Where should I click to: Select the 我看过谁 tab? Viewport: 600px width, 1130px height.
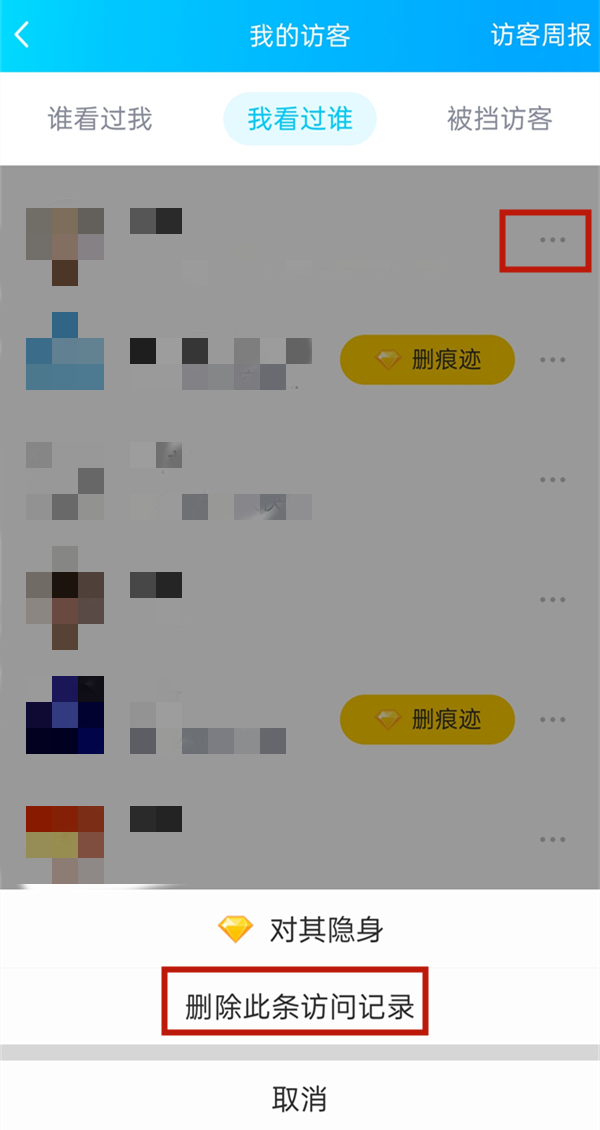[x=299, y=119]
